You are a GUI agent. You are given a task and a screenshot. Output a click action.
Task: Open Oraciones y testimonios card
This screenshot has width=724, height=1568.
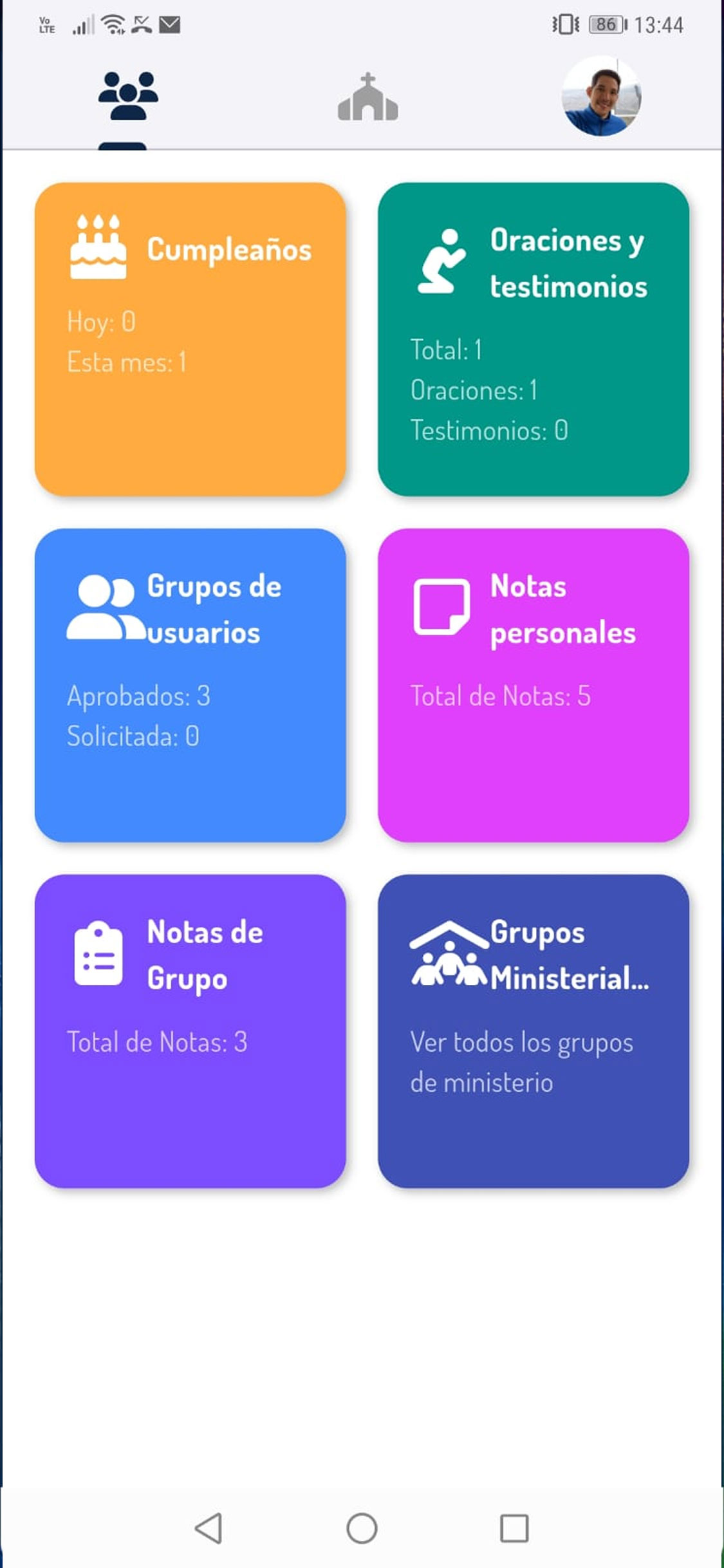(x=534, y=339)
